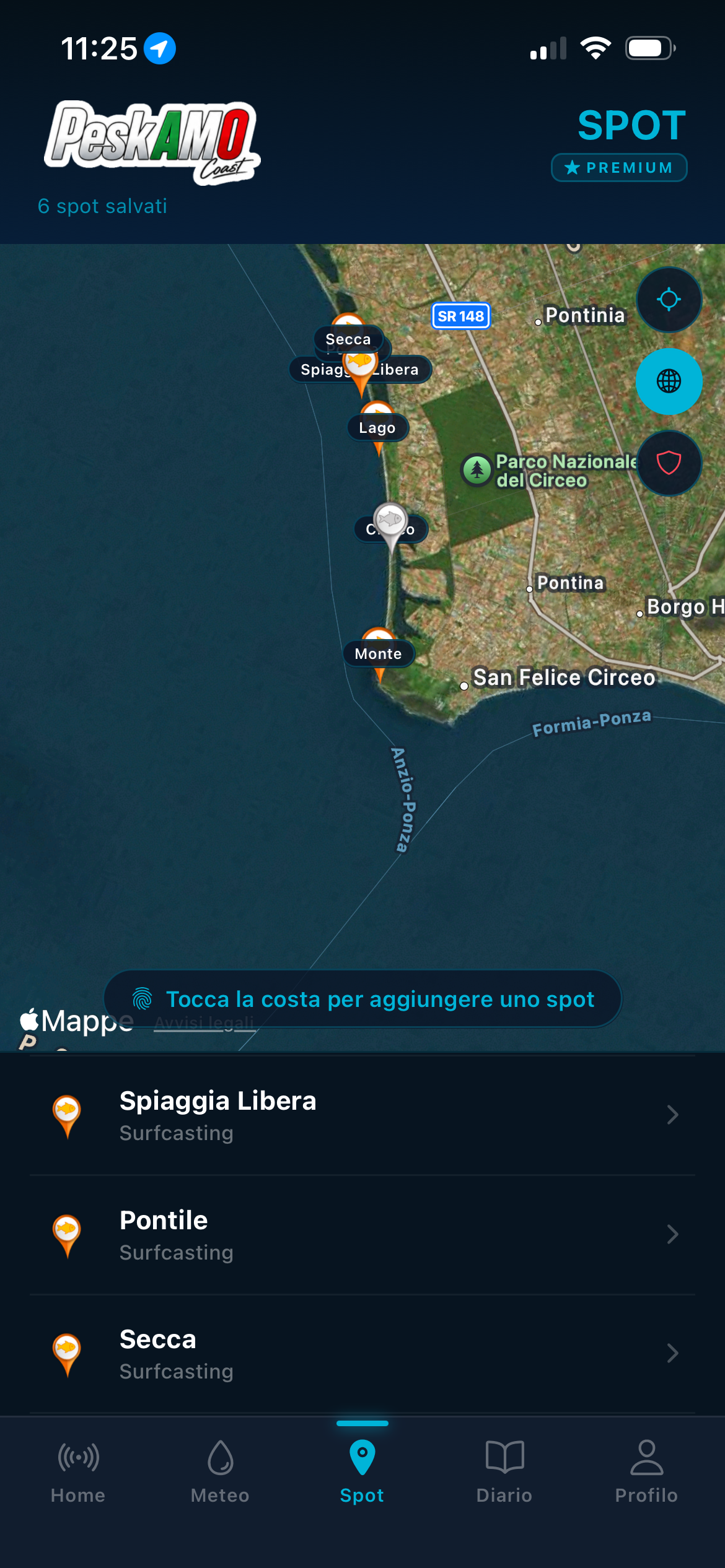Go to the Diario tab
This screenshot has height=1568, width=725.
click(504, 1473)
